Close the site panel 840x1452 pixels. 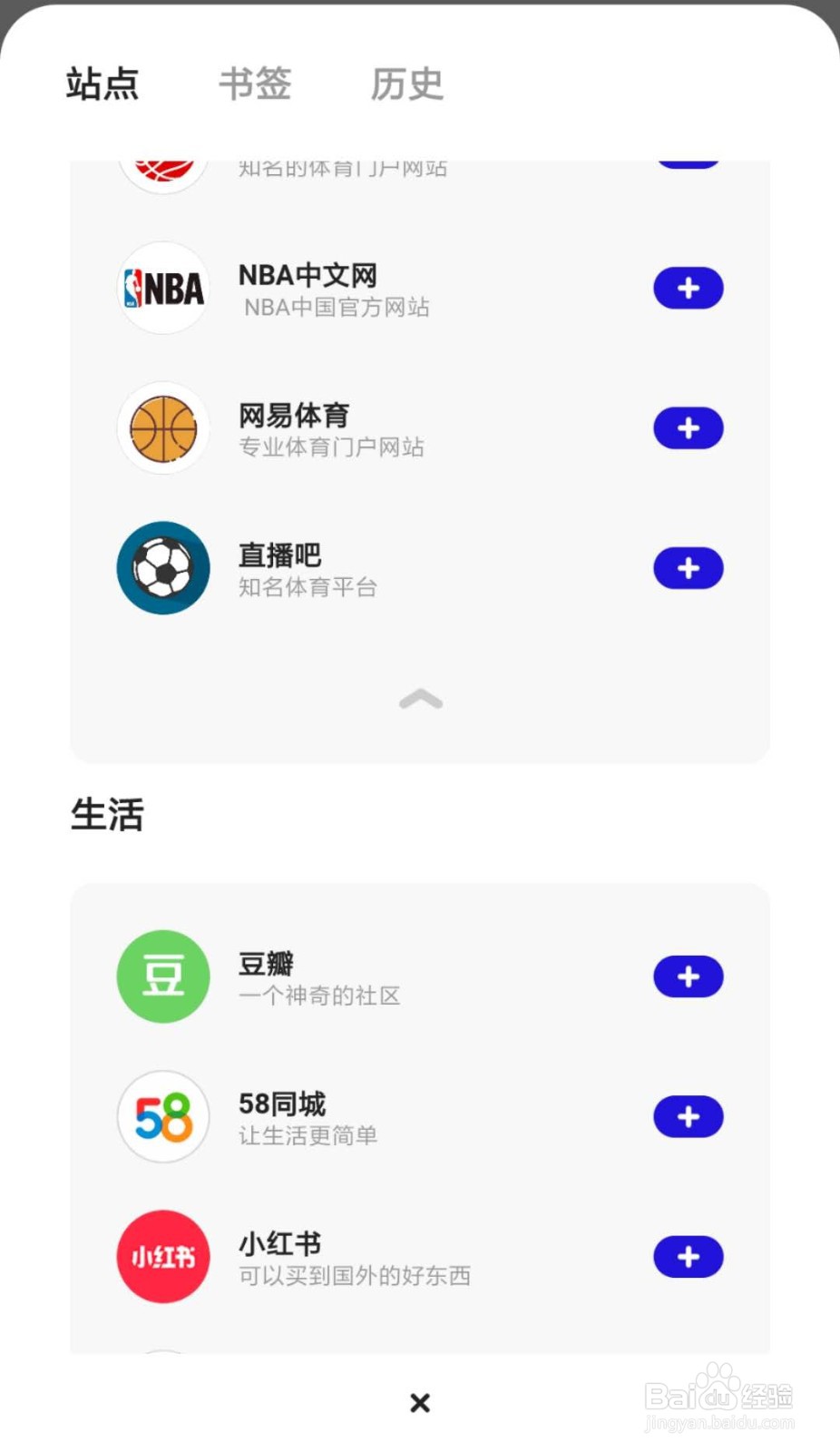click(x=420, y=1403)
